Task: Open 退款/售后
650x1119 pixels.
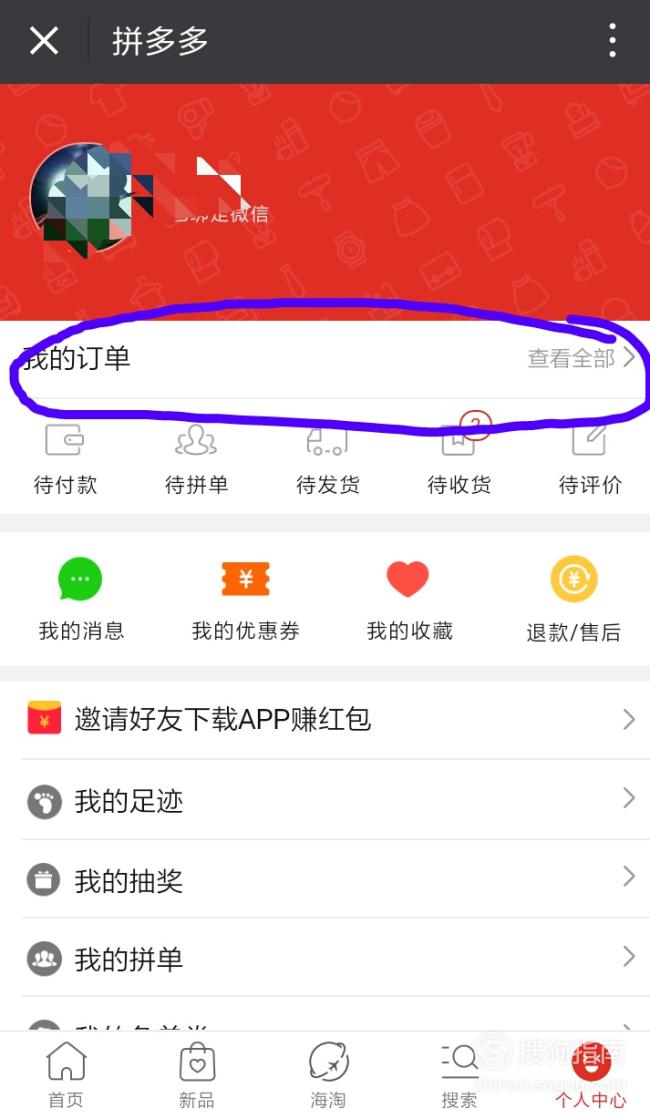Action: coord(573,599)
